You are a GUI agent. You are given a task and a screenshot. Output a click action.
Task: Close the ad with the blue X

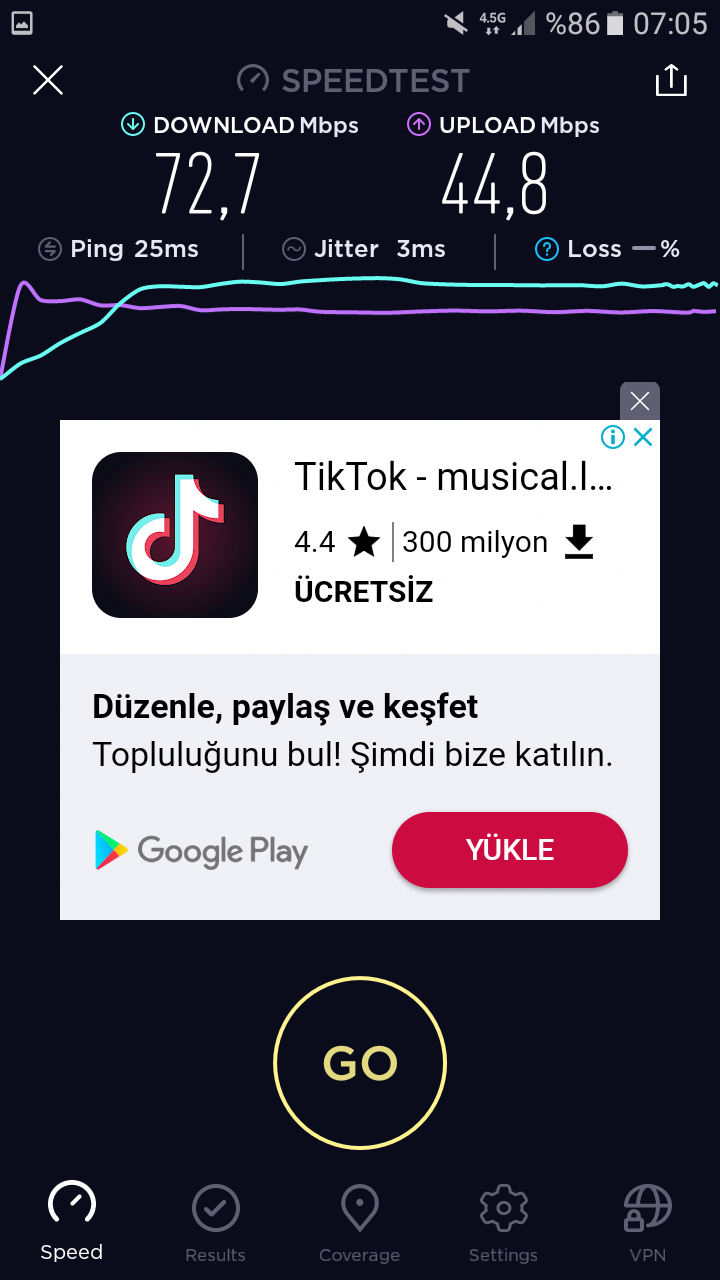[x=644, y=437]
